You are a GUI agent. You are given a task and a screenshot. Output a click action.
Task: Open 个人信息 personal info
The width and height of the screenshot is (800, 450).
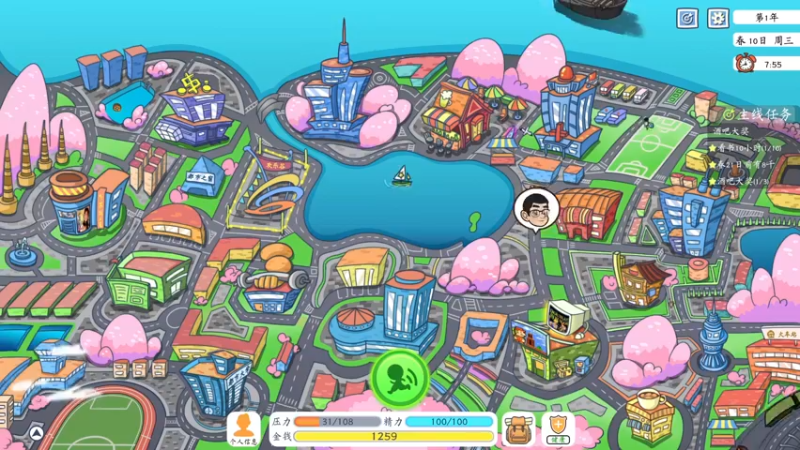point(242,428)
